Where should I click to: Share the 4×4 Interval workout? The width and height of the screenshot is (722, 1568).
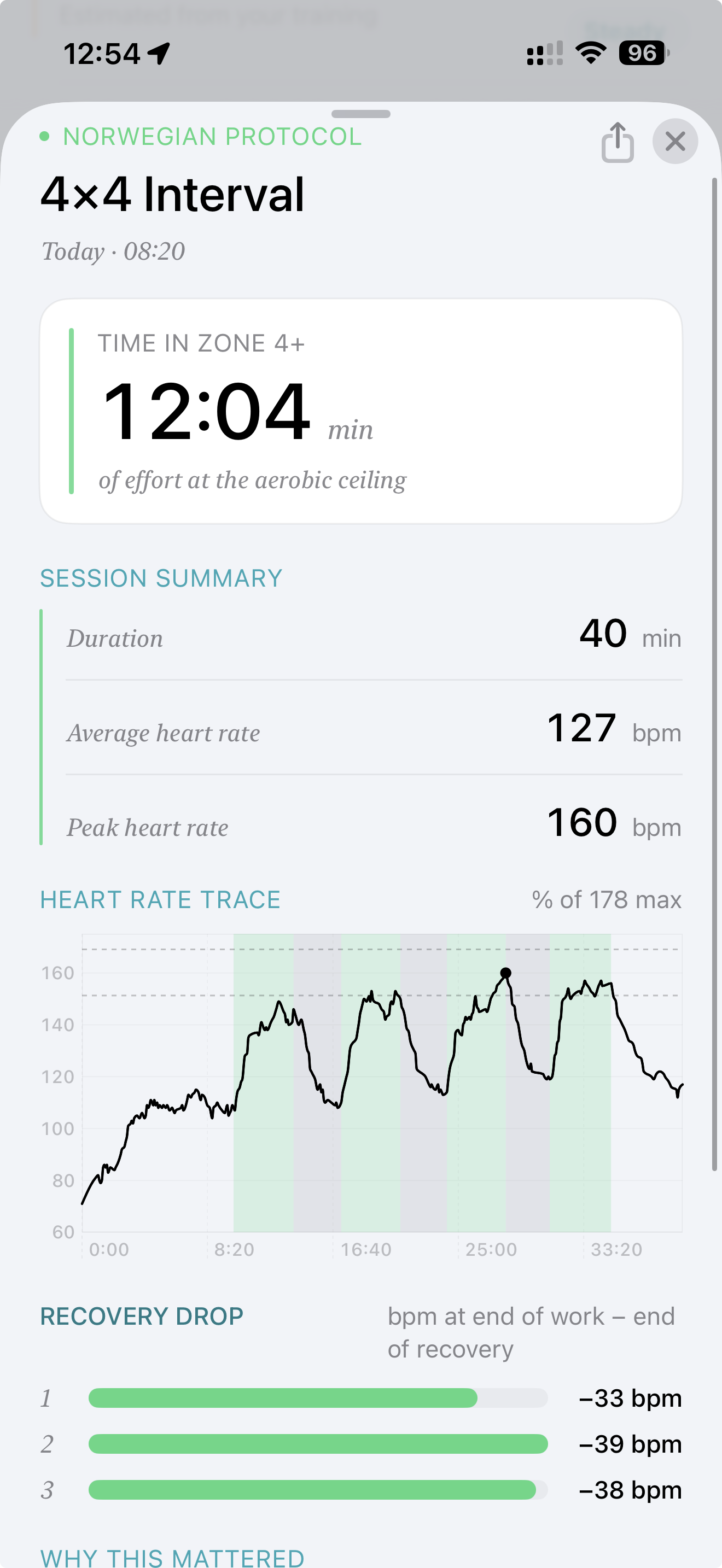pos(618,142)
